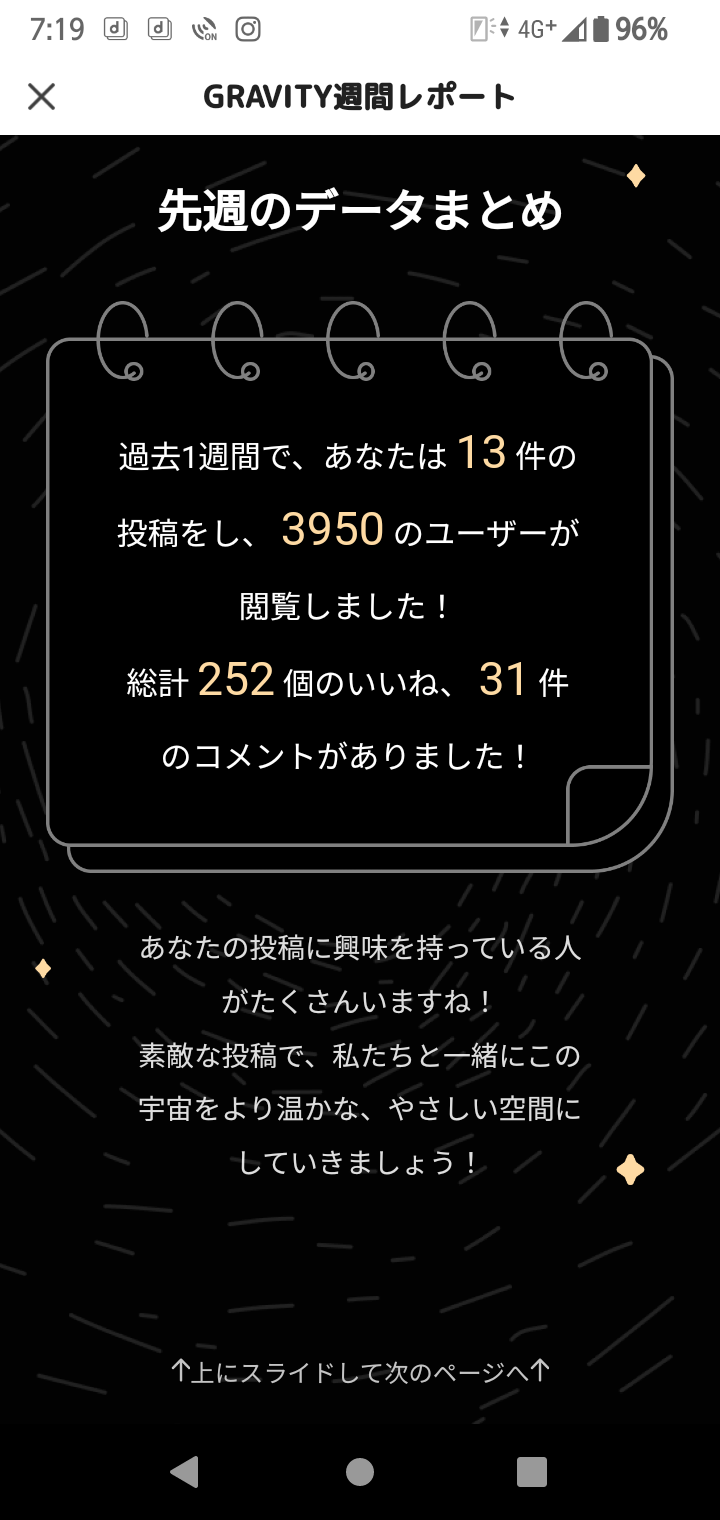This screenshot has width=720, height=1520.
Task: Open the recent apps view
Action: pos(531,1471)
